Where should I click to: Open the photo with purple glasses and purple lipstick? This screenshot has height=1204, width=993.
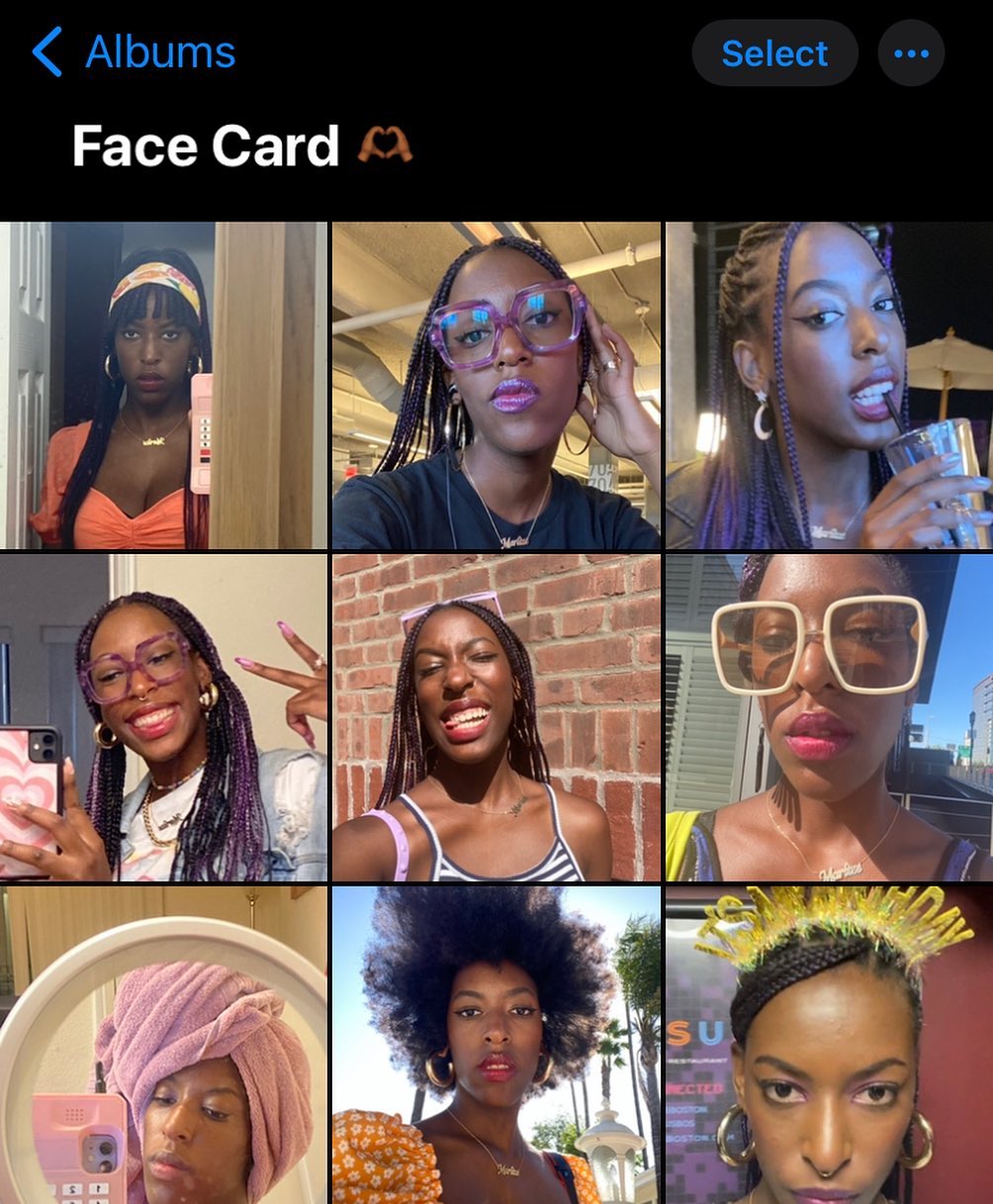[496, 386]
